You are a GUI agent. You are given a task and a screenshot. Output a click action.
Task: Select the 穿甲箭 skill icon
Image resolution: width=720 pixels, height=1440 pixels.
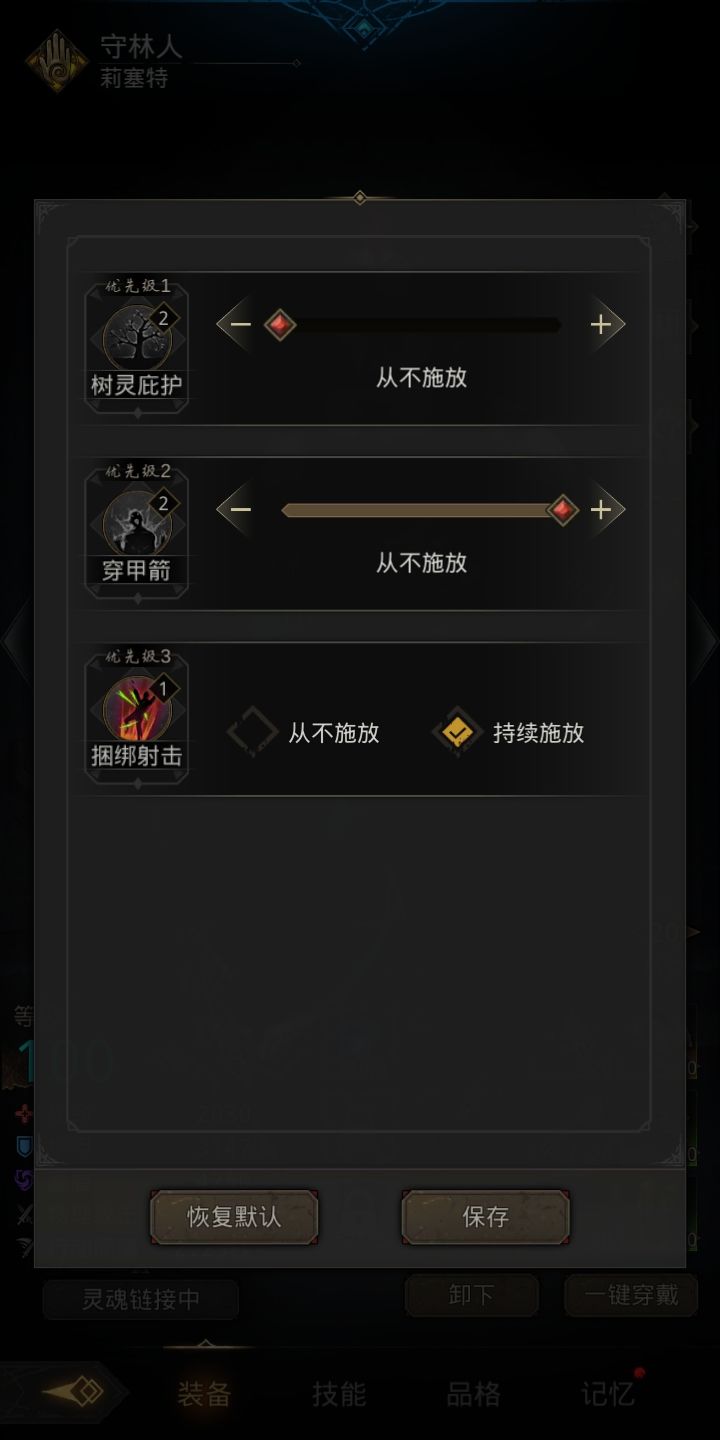pos(136,520)
